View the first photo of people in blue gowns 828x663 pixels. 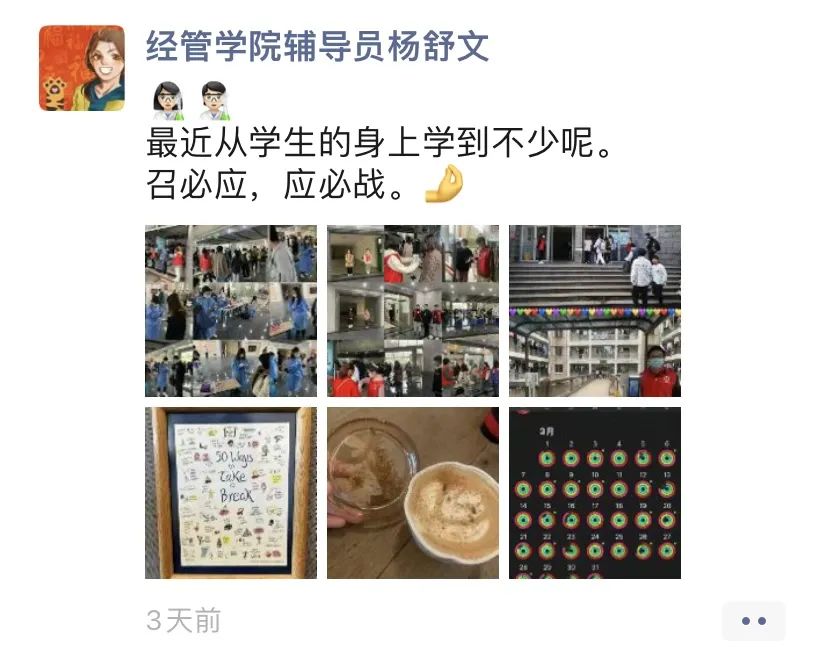coord(230,311)
